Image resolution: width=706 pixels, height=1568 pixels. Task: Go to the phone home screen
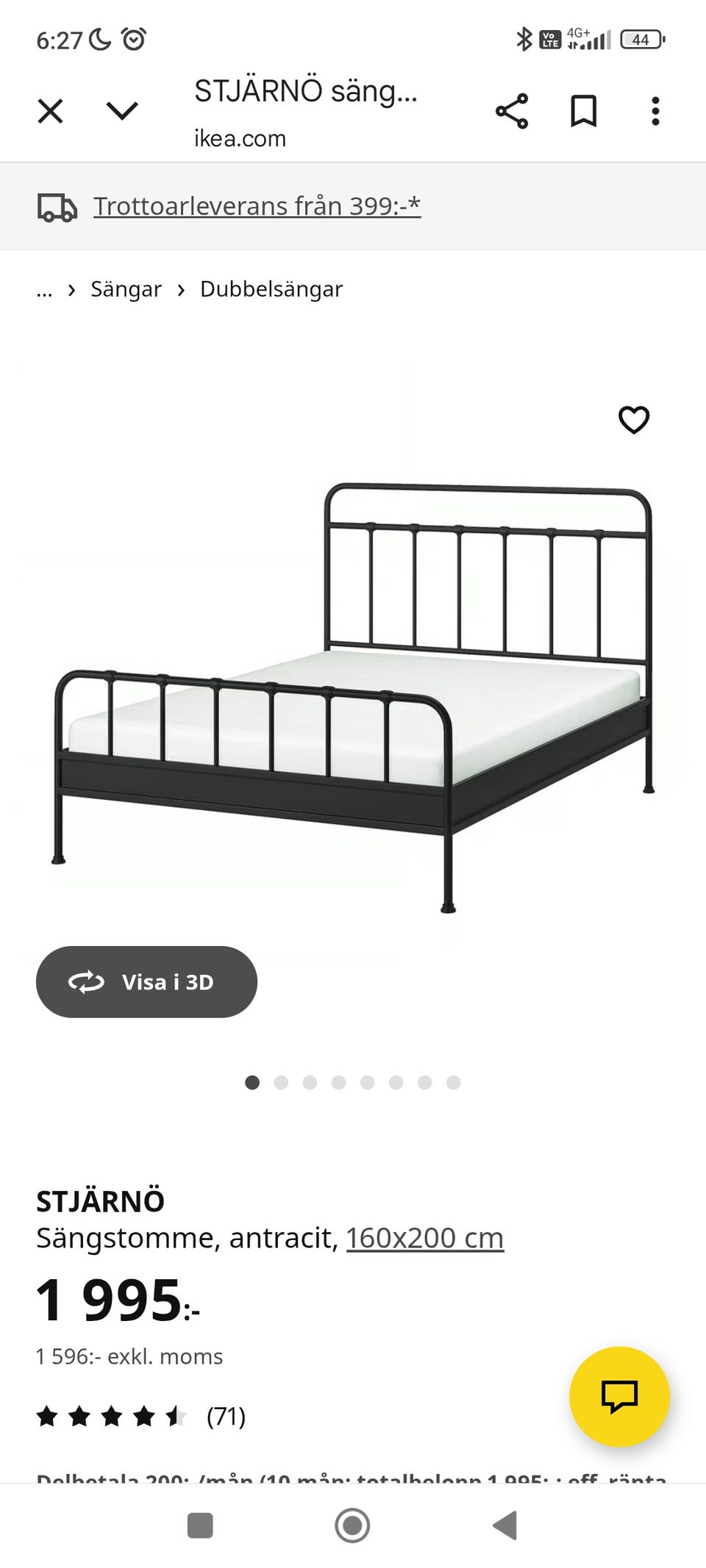pos(352,1525)
